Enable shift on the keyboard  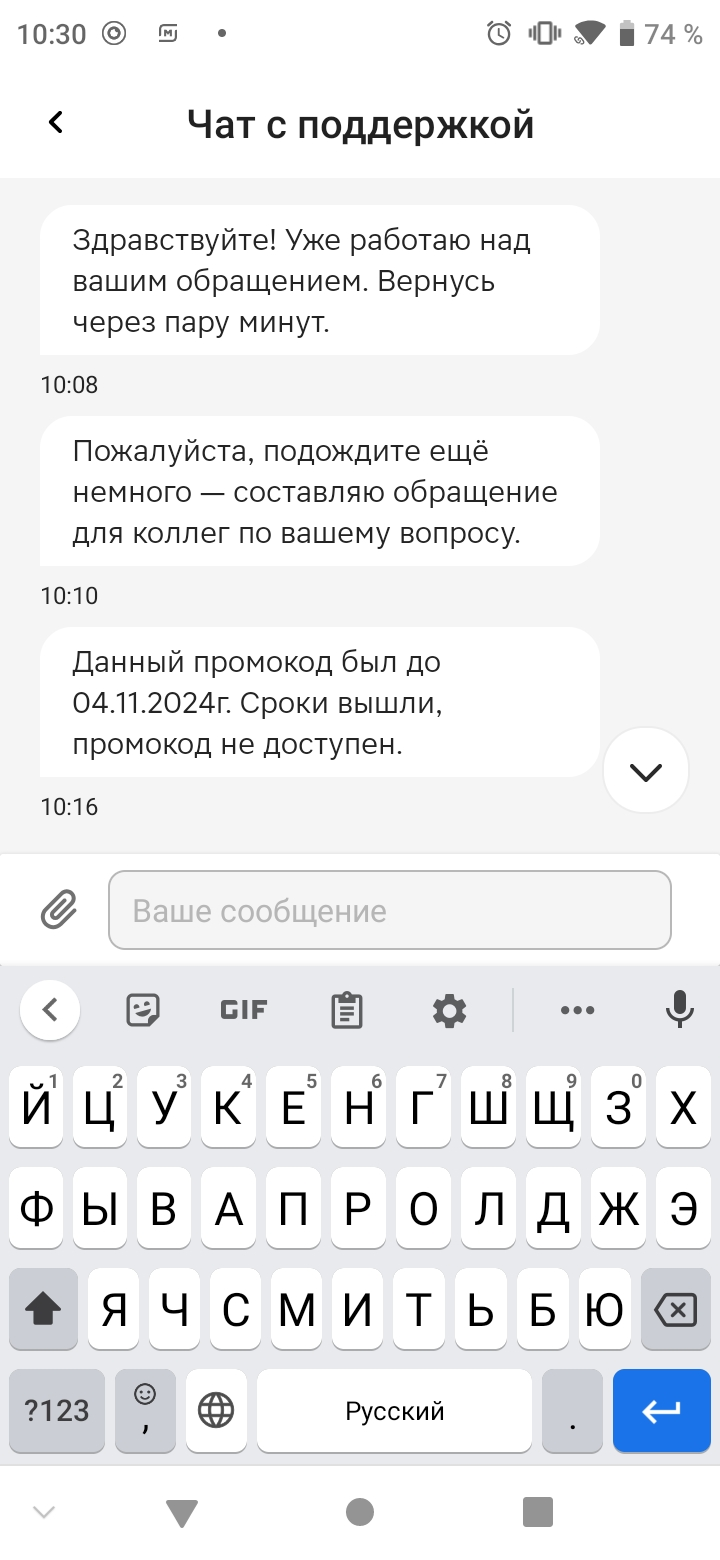pos(43,1310)
